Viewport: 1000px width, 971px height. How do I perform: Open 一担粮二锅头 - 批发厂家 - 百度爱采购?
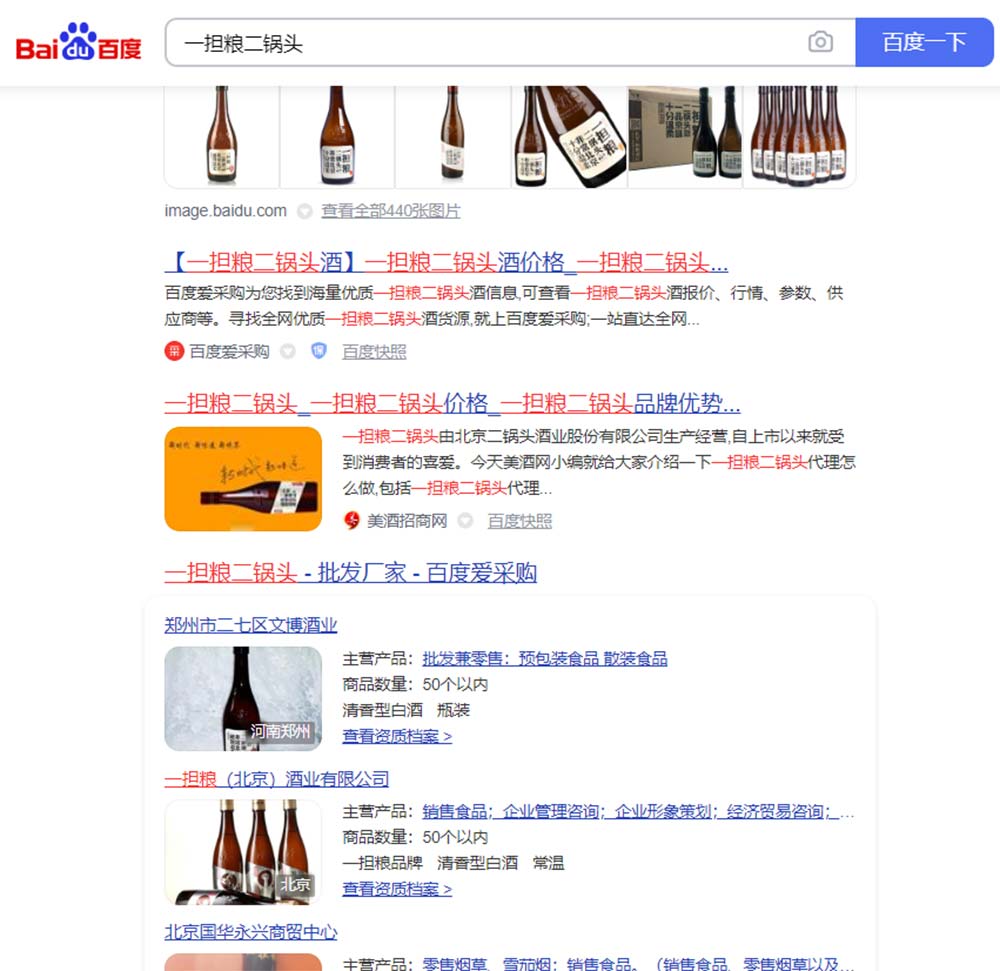[350, 573]
